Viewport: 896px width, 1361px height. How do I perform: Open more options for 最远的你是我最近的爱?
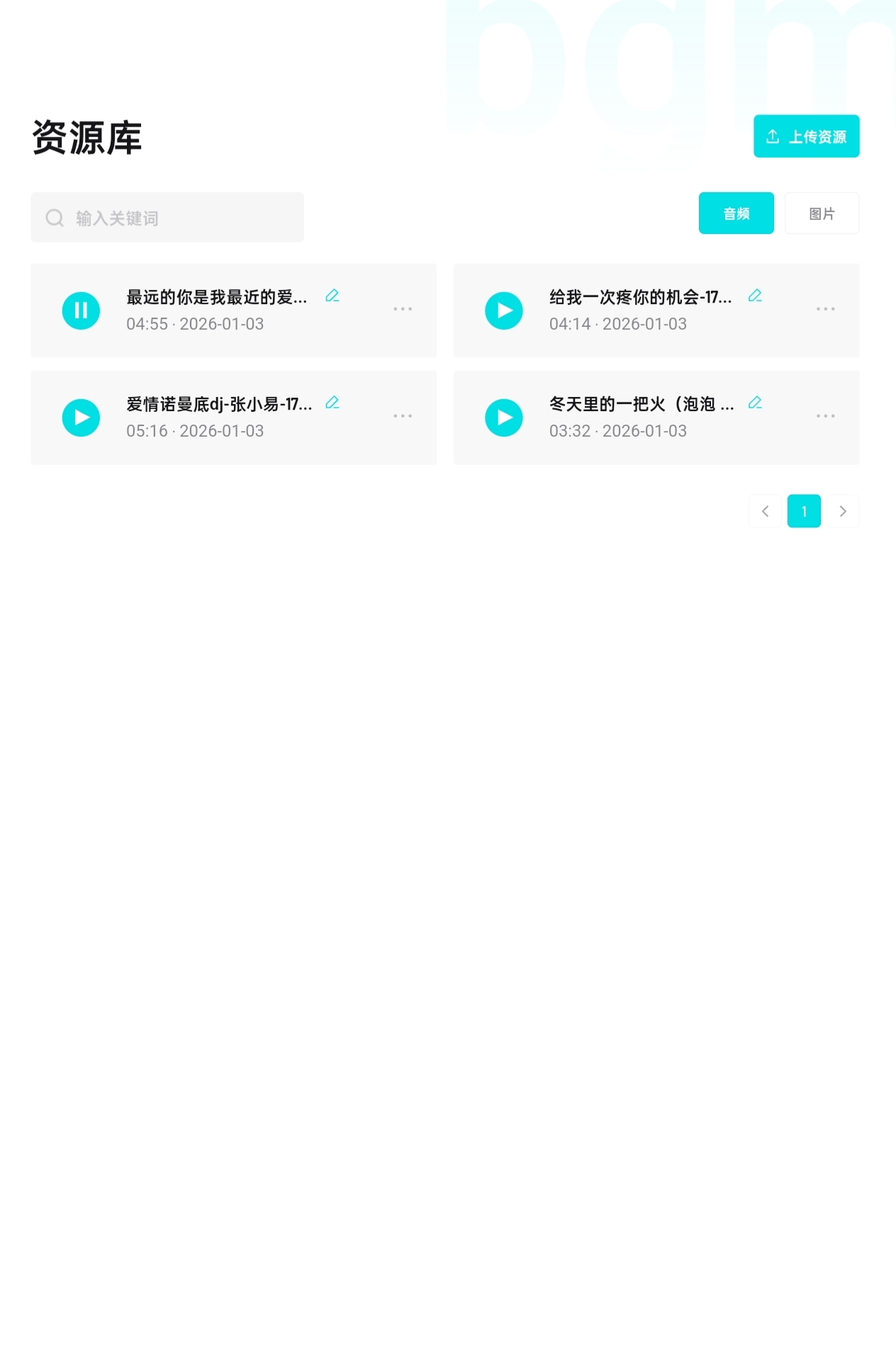coord(403,309)
